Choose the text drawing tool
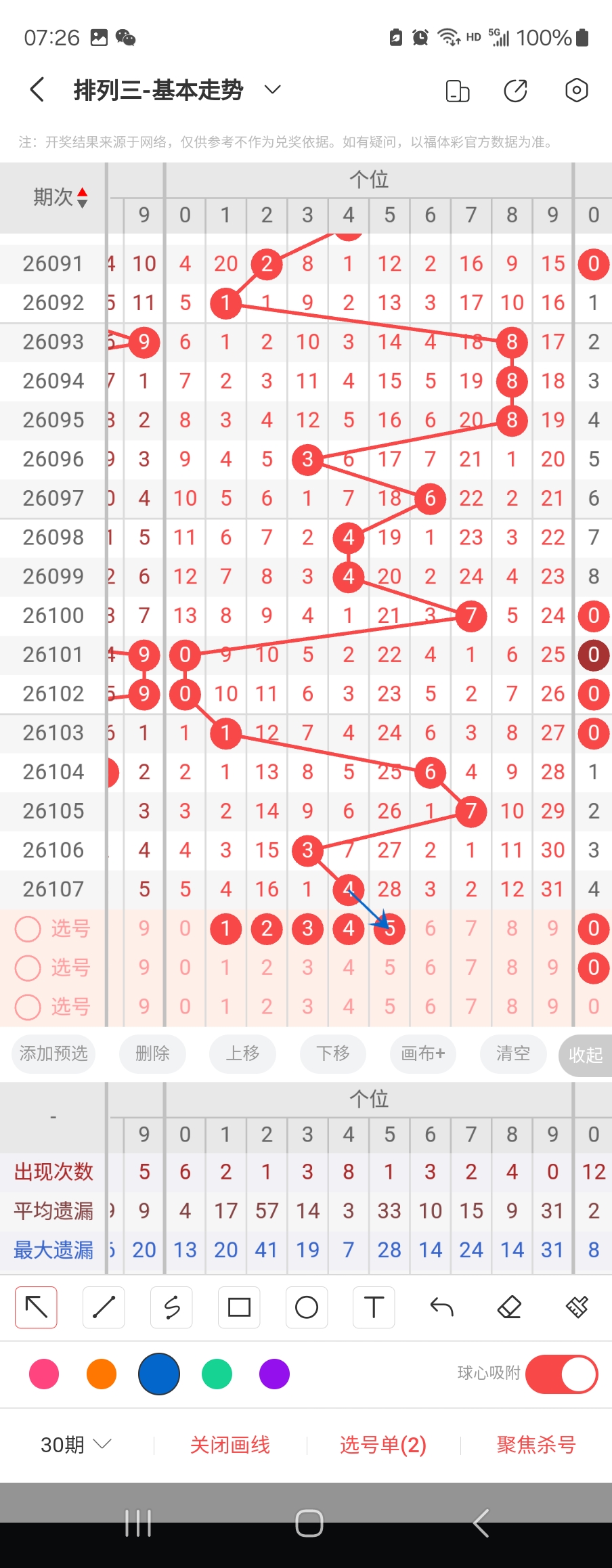 (374, 1307)
